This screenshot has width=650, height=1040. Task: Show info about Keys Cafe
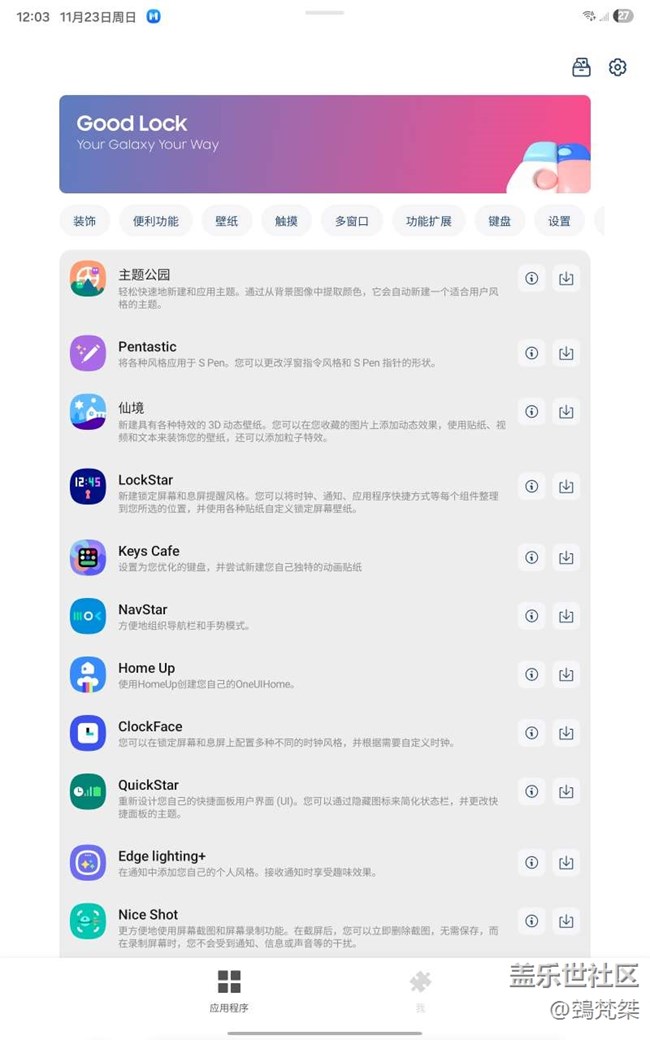click(531, 558)
